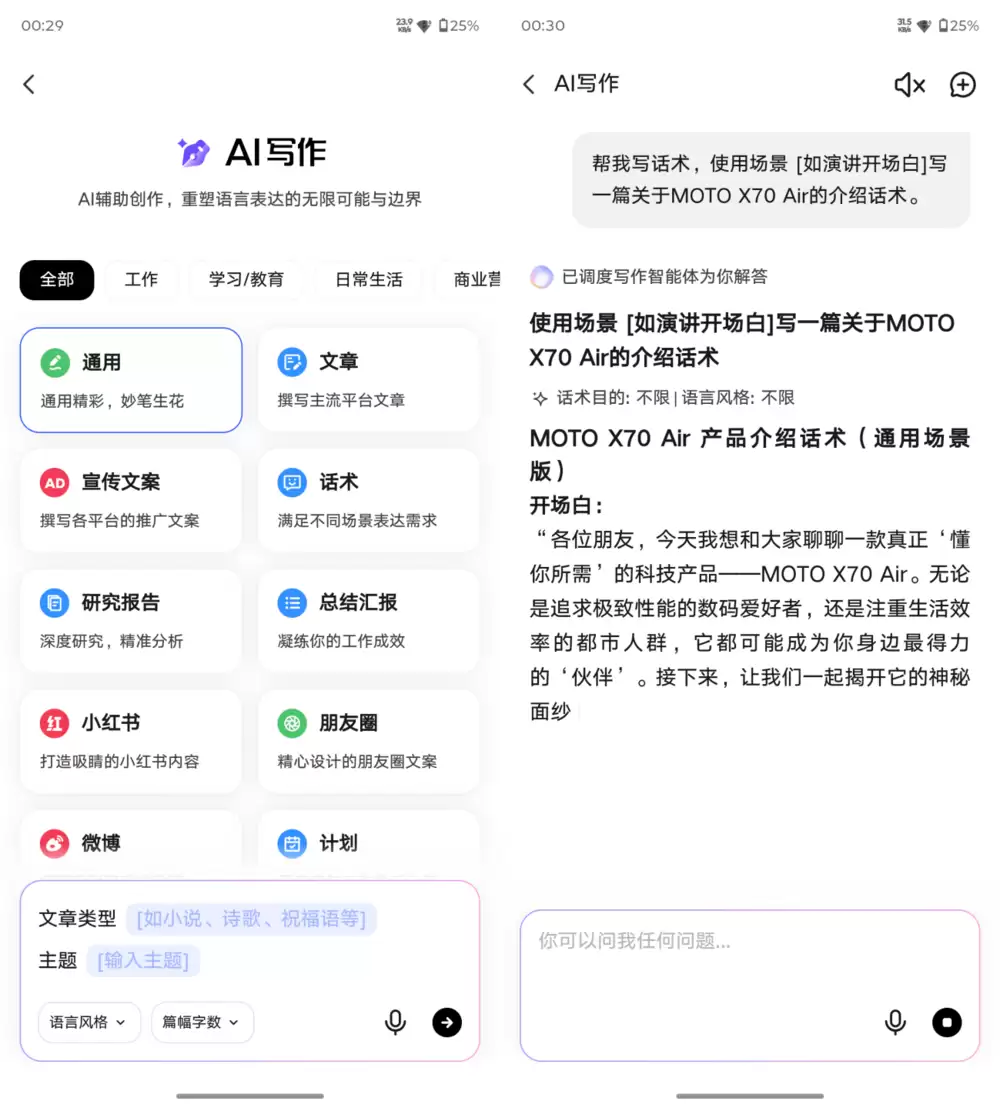The height and width of the screenshot is (1111, 1000).
Task: Open the 文章 writing template card
Action: (x=368, y=379)
